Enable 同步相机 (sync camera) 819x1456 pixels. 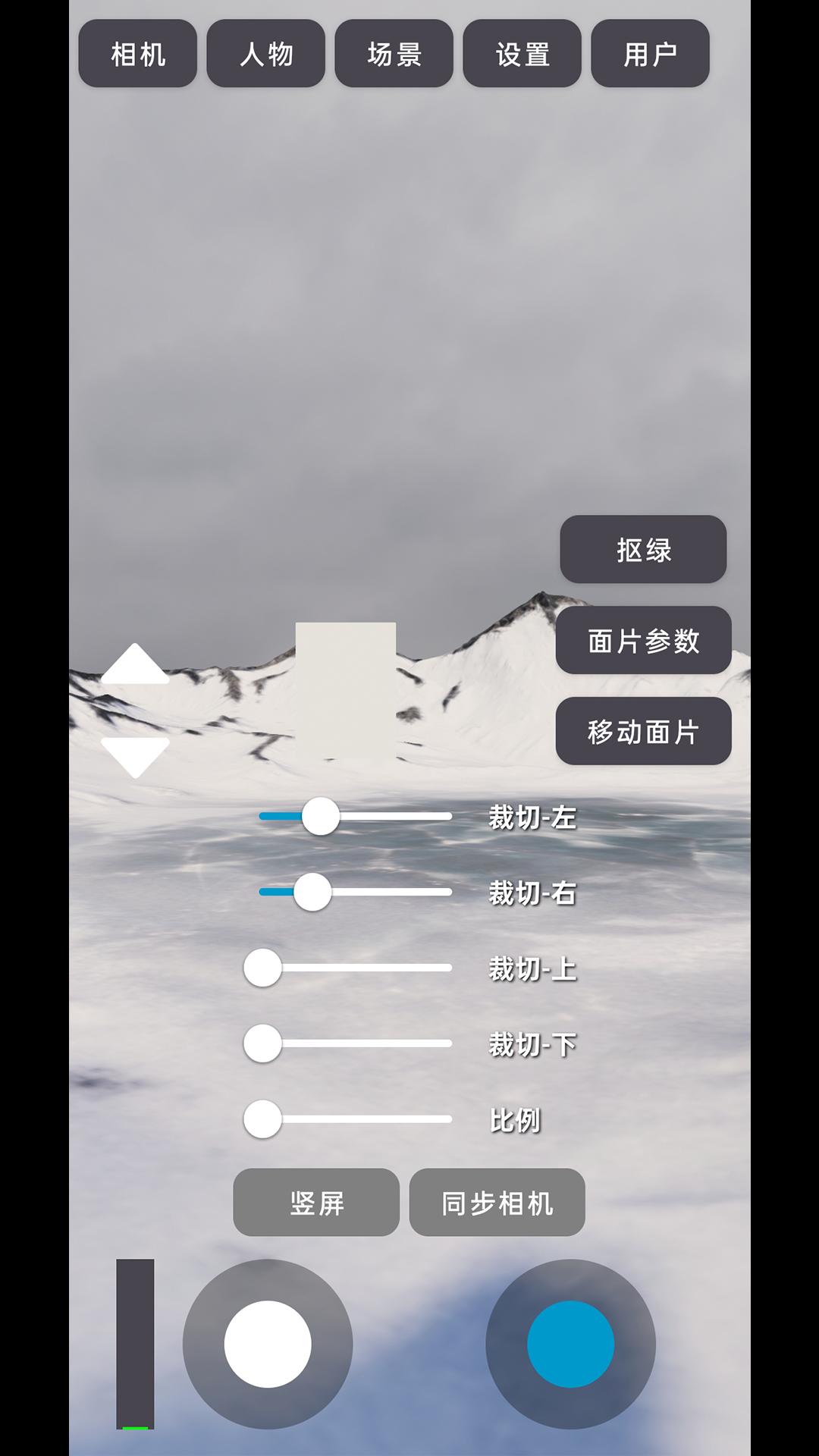[497, 1203]
